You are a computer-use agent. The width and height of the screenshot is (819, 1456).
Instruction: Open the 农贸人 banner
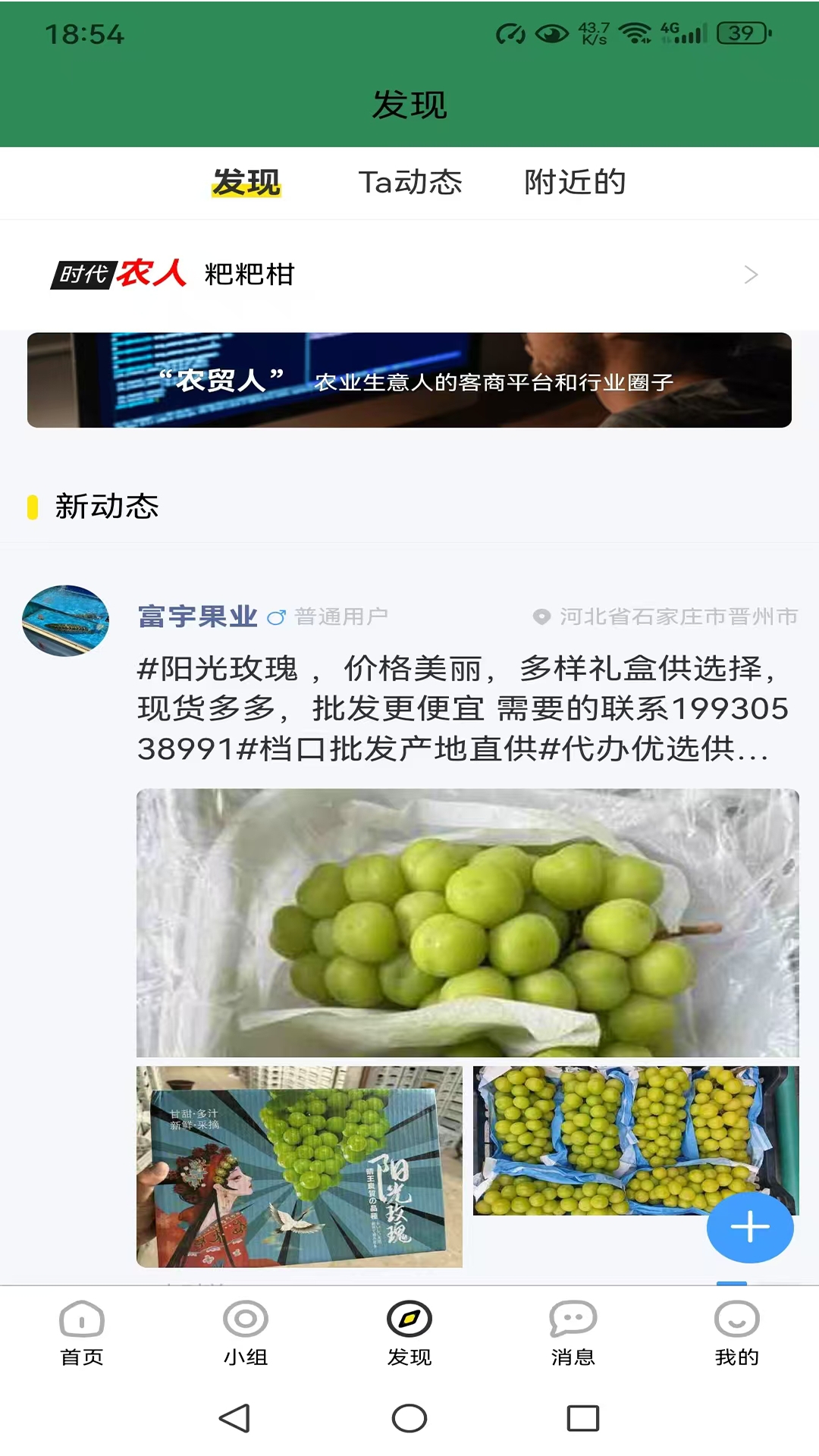[409, 380]
